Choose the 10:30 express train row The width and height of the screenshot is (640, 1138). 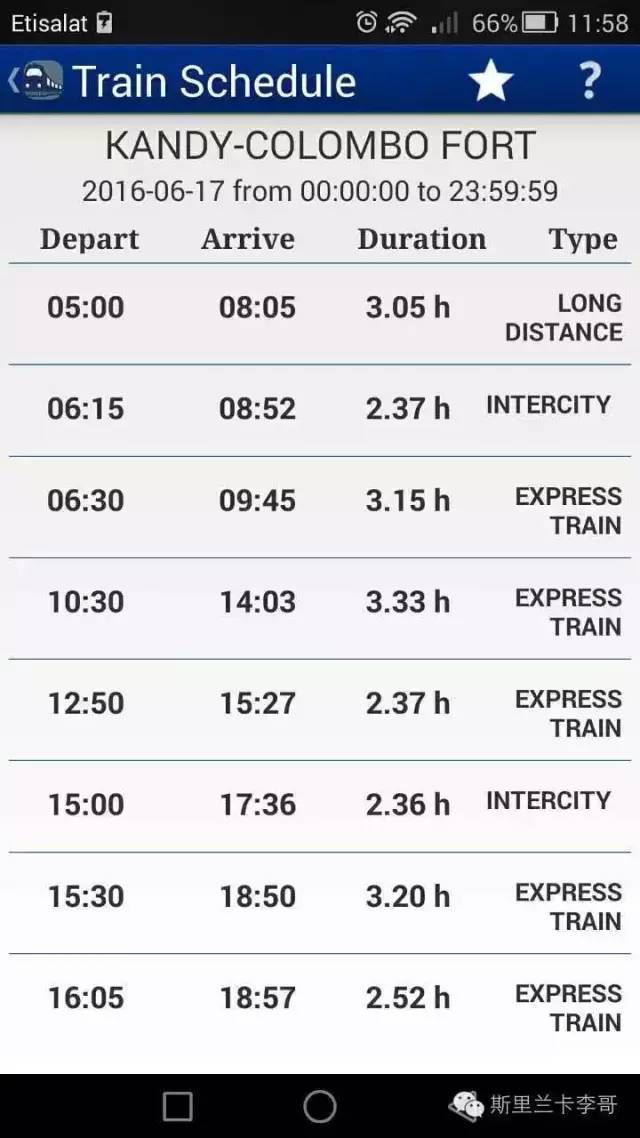[x=320, y=608]
